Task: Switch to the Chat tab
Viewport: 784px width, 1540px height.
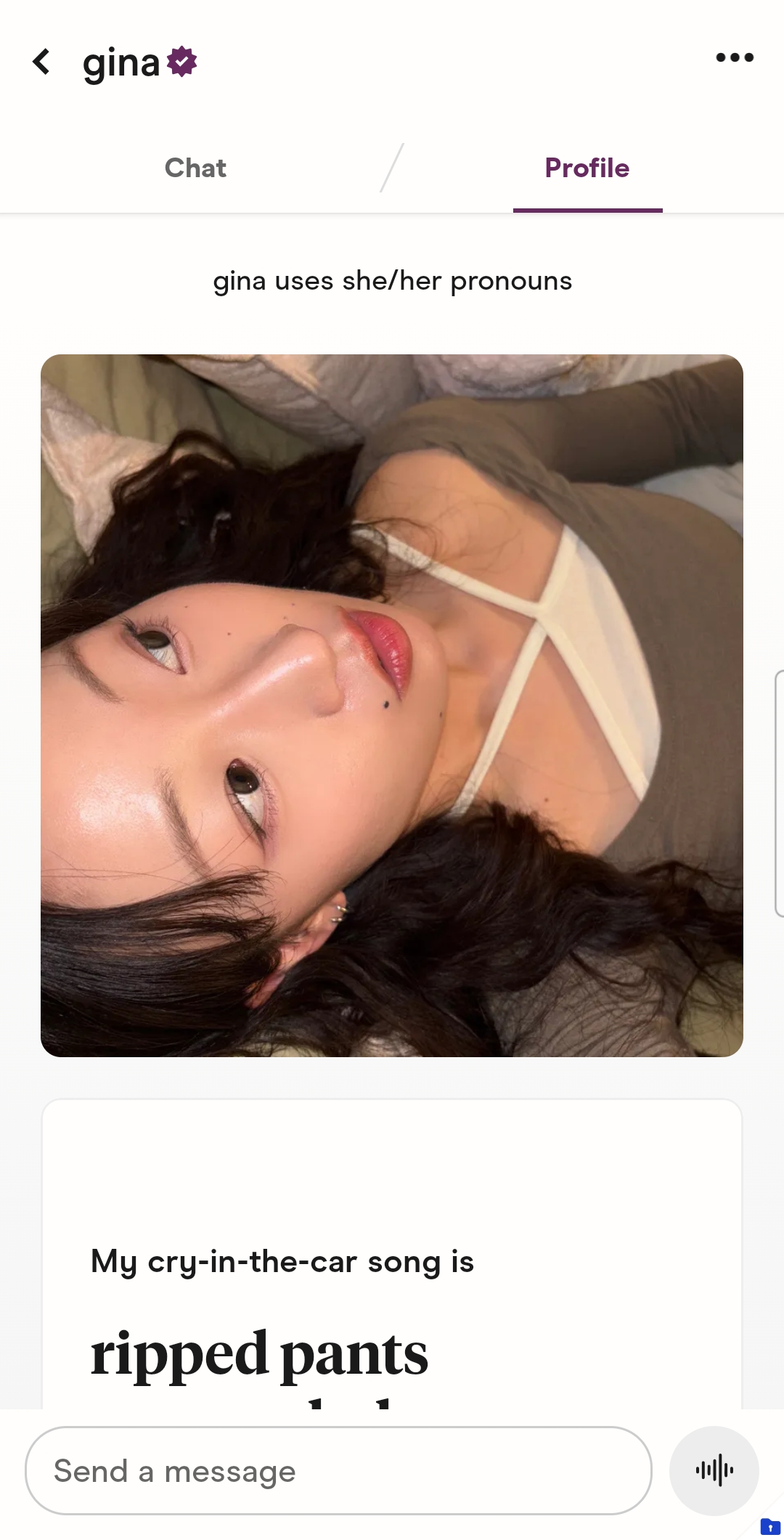Action: tap(195, 168)
